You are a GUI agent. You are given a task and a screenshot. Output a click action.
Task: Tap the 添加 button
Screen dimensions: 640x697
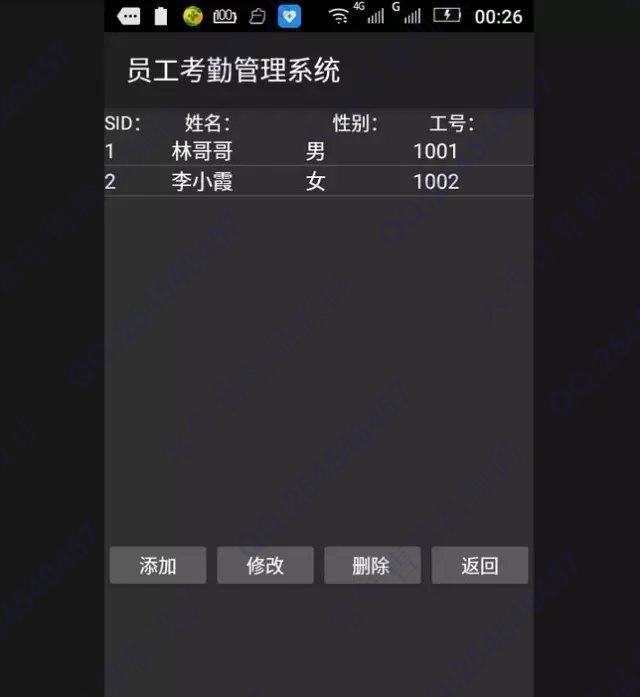click(x=158, y=565)
